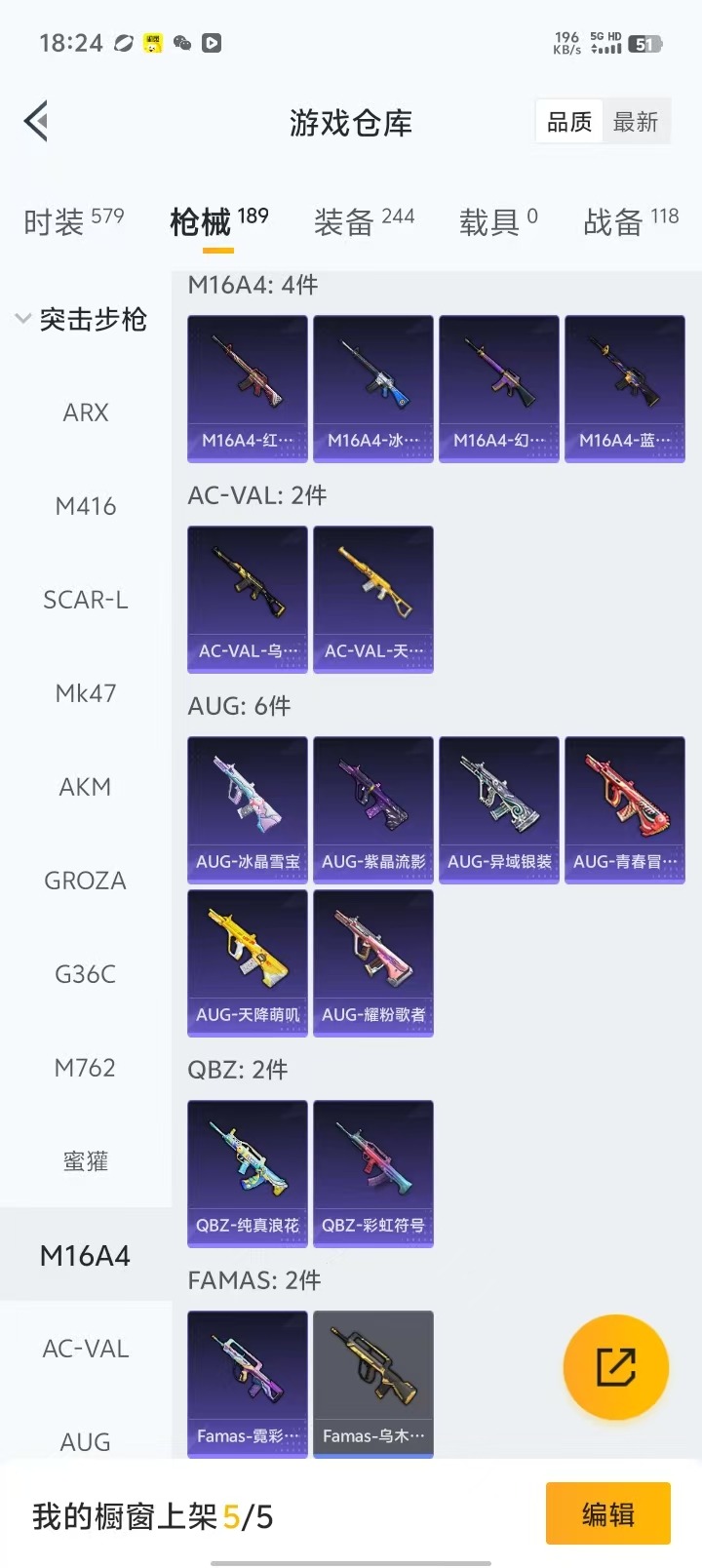Switch sorting to 品质
The image size is (702, 1568).
pos(567,121)
